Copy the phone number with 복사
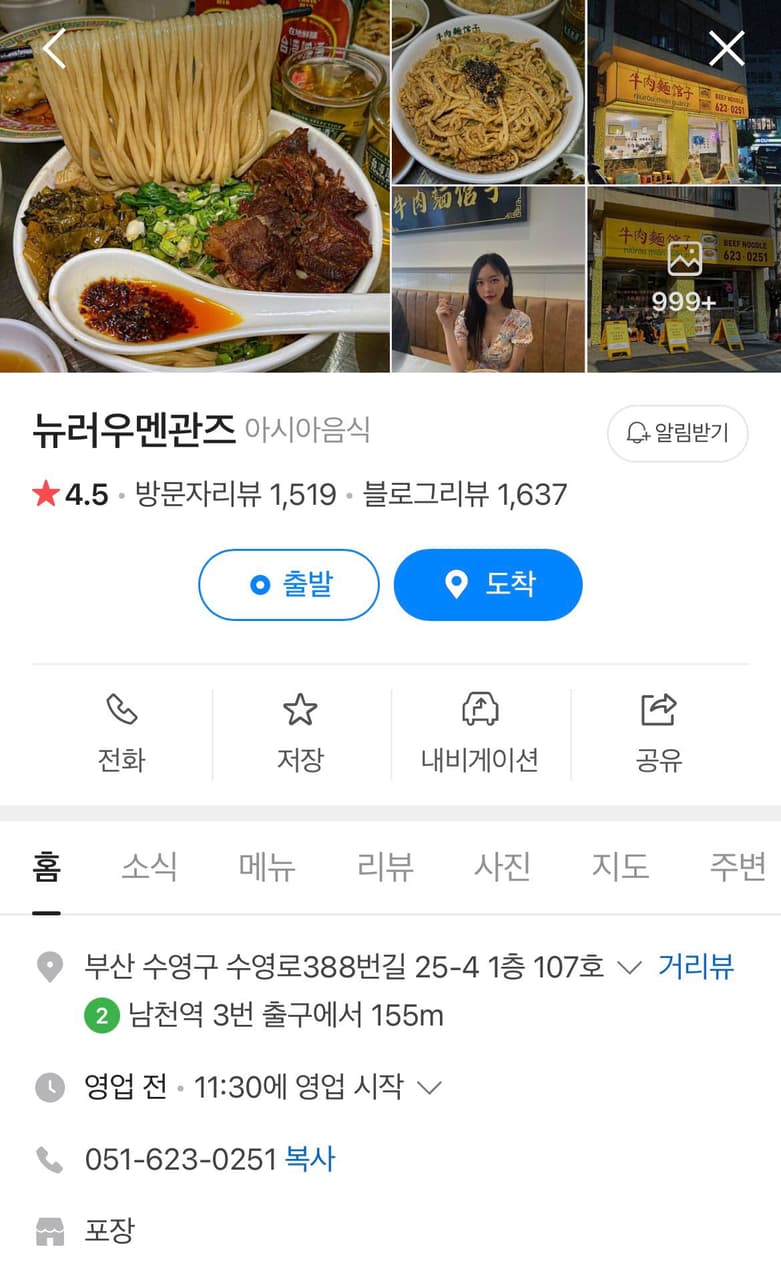Image resolution: width=781 pixels, height=1280 pixels. tap(310, 1160)
